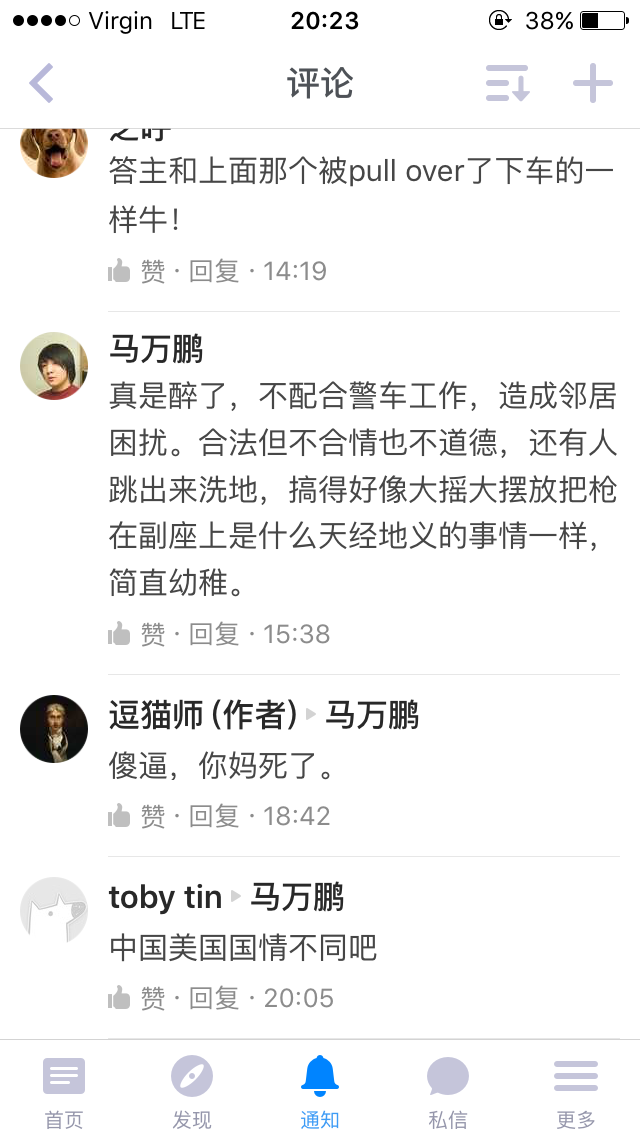Image resolution: width=640 pixels, height=1136 pixels.
Task: Reply to the comment posted at 14:19
Action: (214, 271)
